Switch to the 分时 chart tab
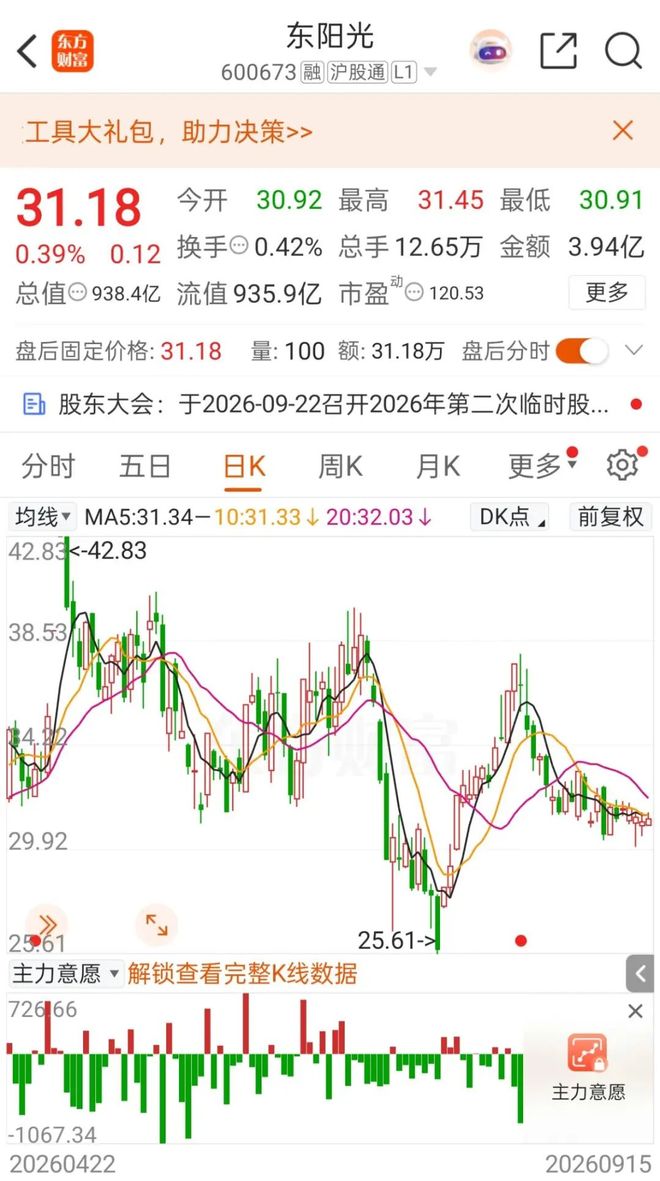This screenshot has width=660, height=1181. point(48,466)
